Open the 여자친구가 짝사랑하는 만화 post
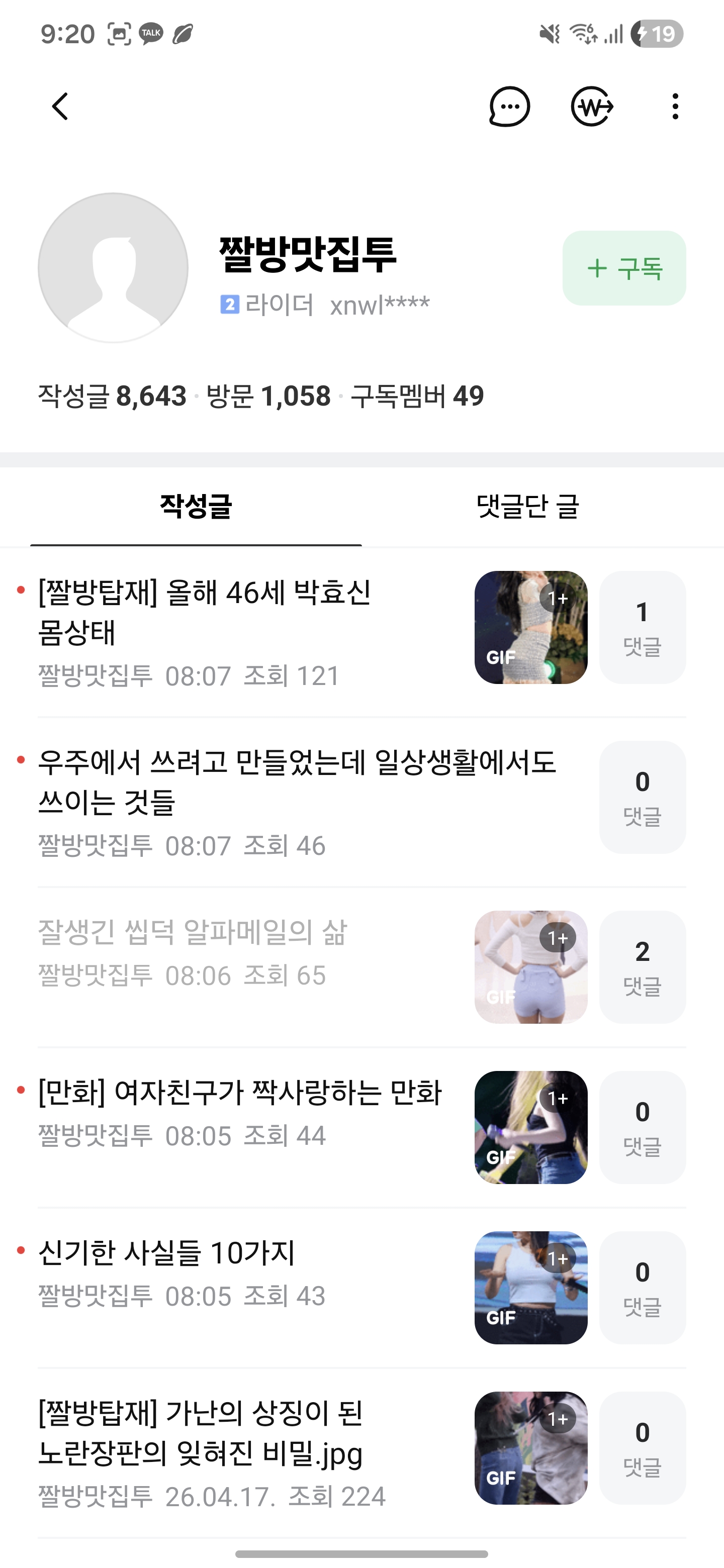This screenshot has height=1568, width=724. [x=239, y=1093]
